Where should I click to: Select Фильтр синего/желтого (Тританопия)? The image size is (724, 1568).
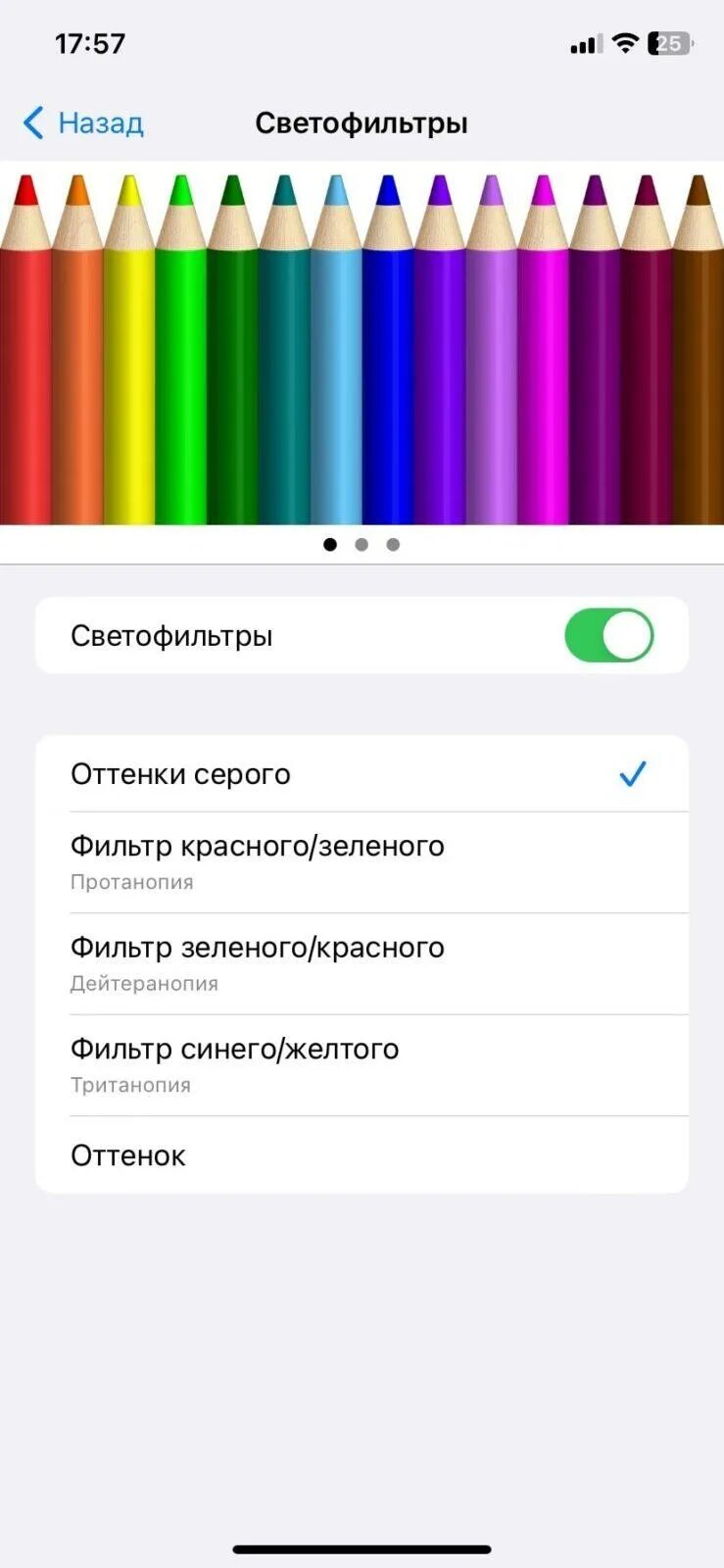[x=361, y=1065]
